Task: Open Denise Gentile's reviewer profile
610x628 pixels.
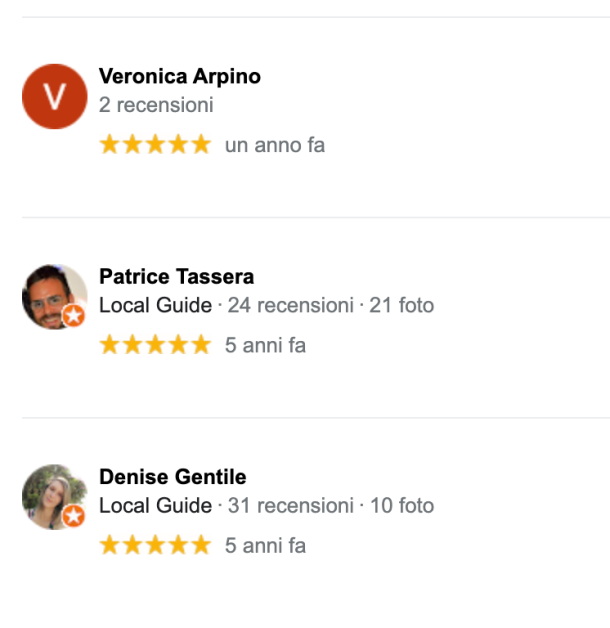Action: [x=172, y=477]
